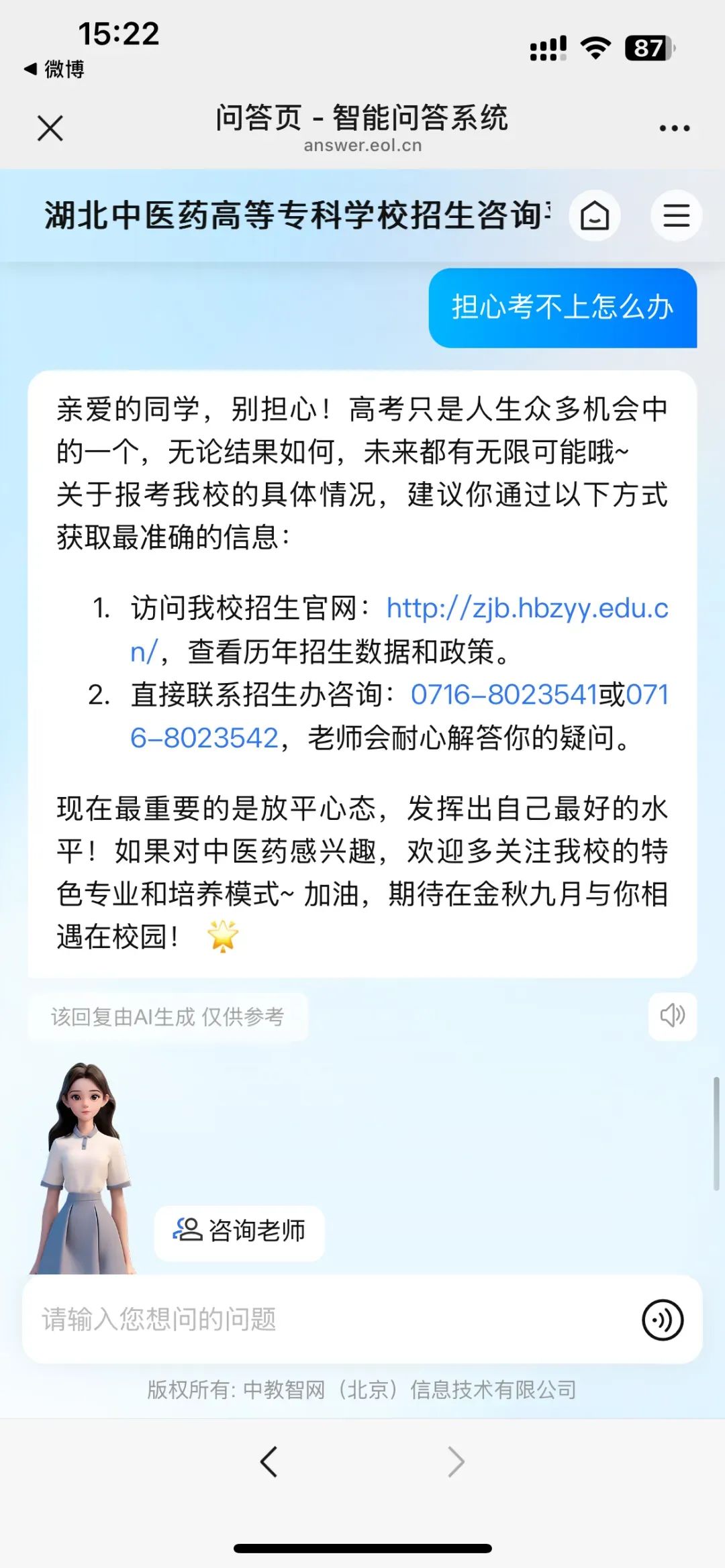
Task: Open the three-dot overflow menu
Action: (x=674, y=128)
